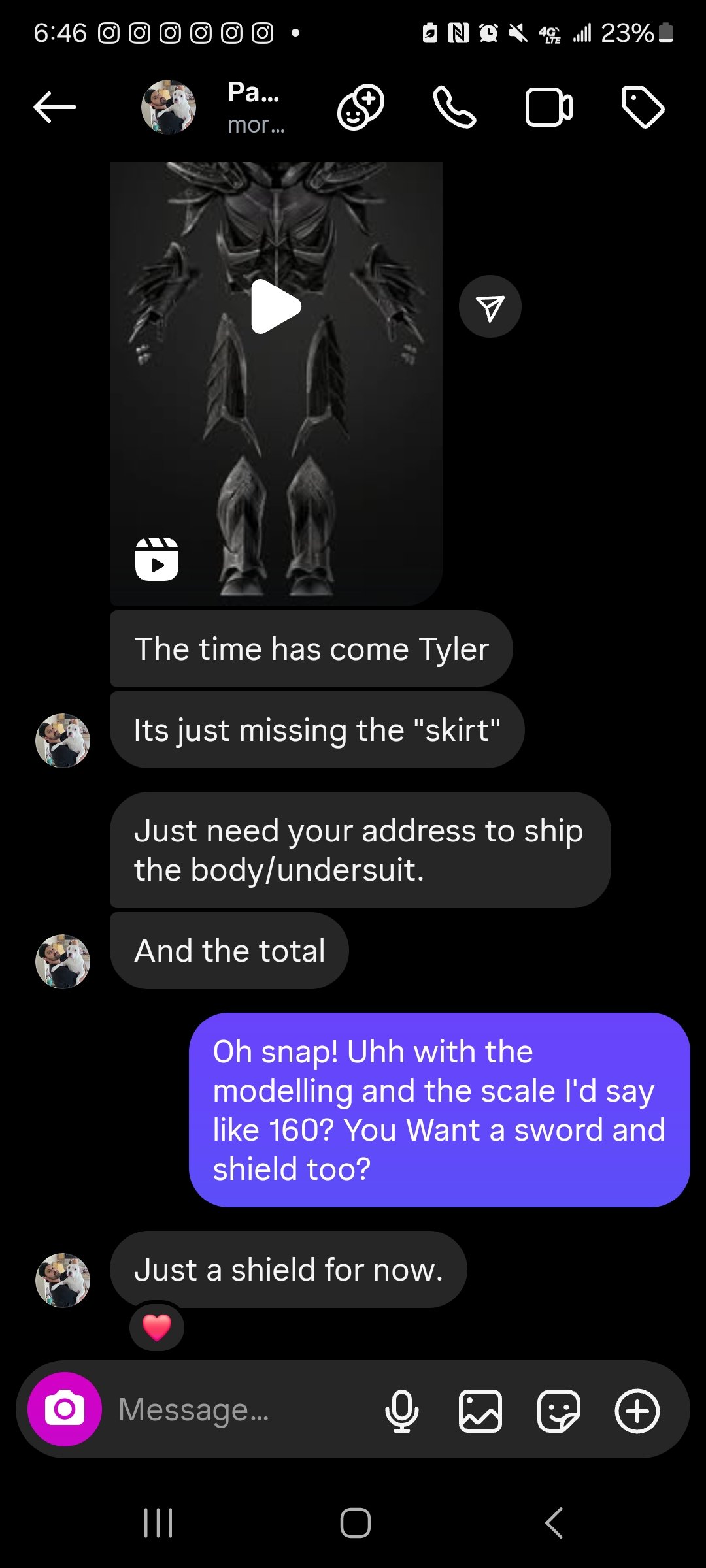View the heart reaction on the shield message
The width and height of the screenshot is (706, 1568).
coord(157,1327)
